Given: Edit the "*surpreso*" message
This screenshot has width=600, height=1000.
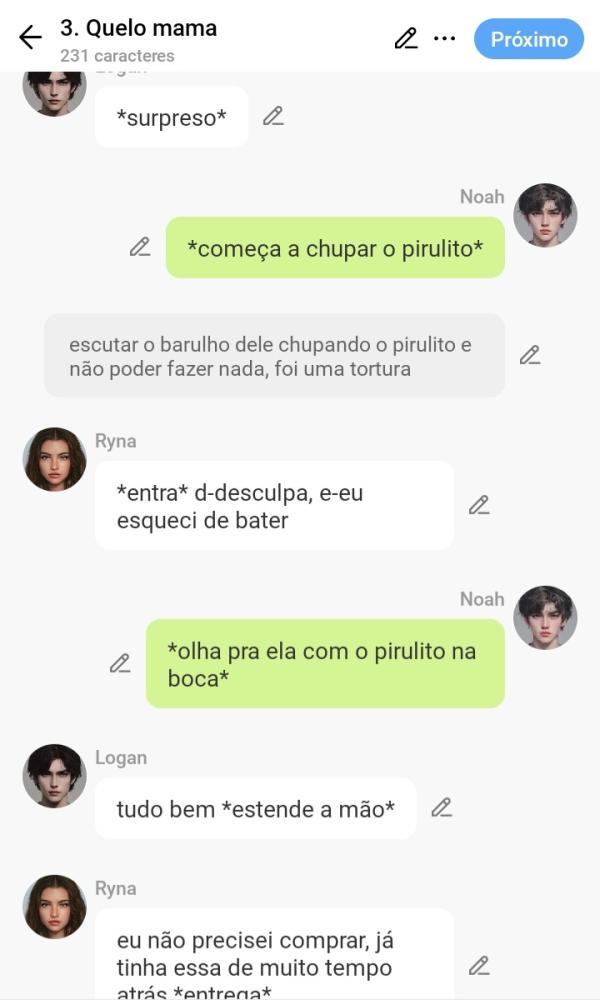Looking at the screenshot, I should click(273, 116).
